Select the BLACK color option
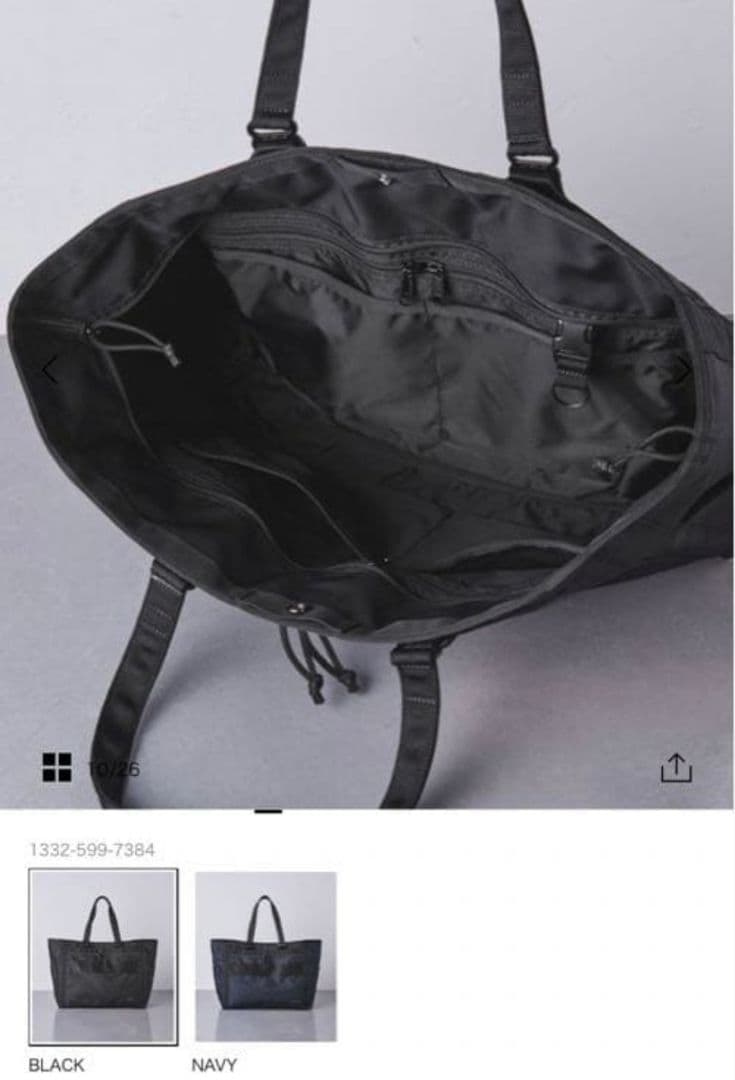The height and width of the screenshot is (1080, 735). point(103,956)
